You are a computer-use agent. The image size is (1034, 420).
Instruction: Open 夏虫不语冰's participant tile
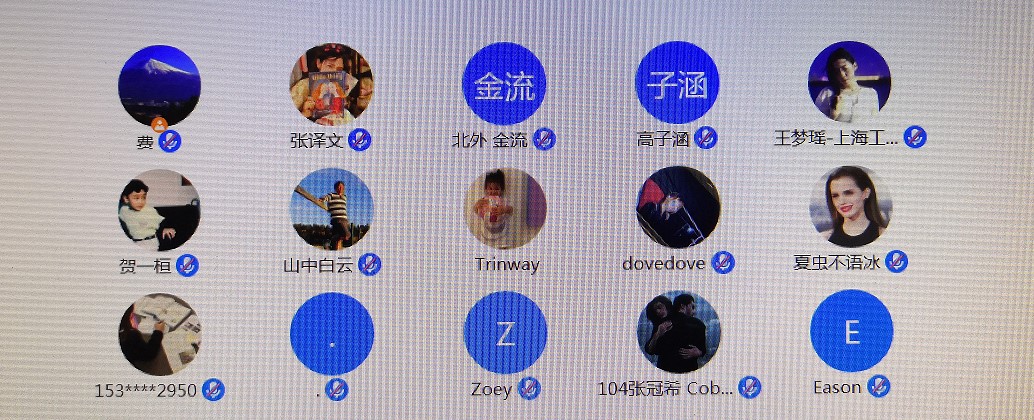tap(850, 207)
